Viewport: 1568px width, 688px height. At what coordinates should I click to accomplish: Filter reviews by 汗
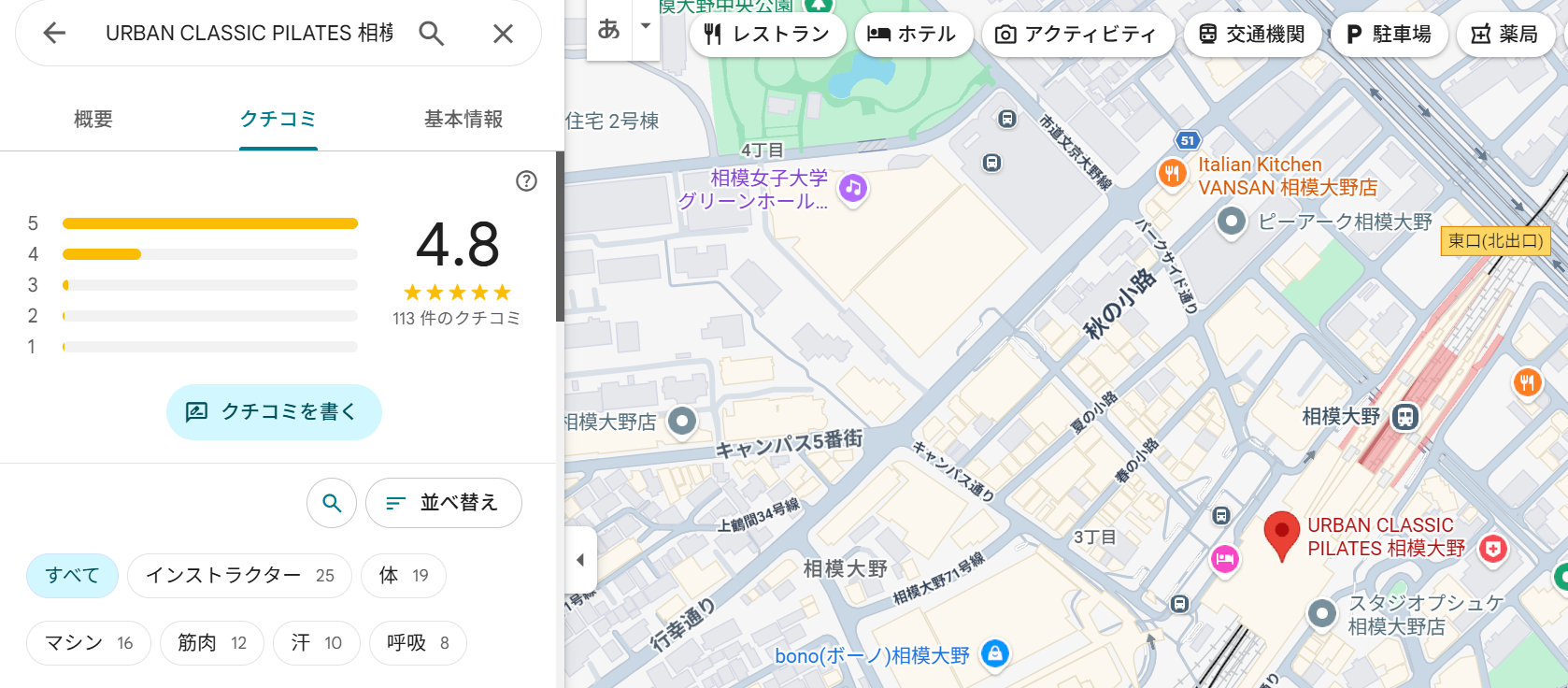[x=316, y=643]
